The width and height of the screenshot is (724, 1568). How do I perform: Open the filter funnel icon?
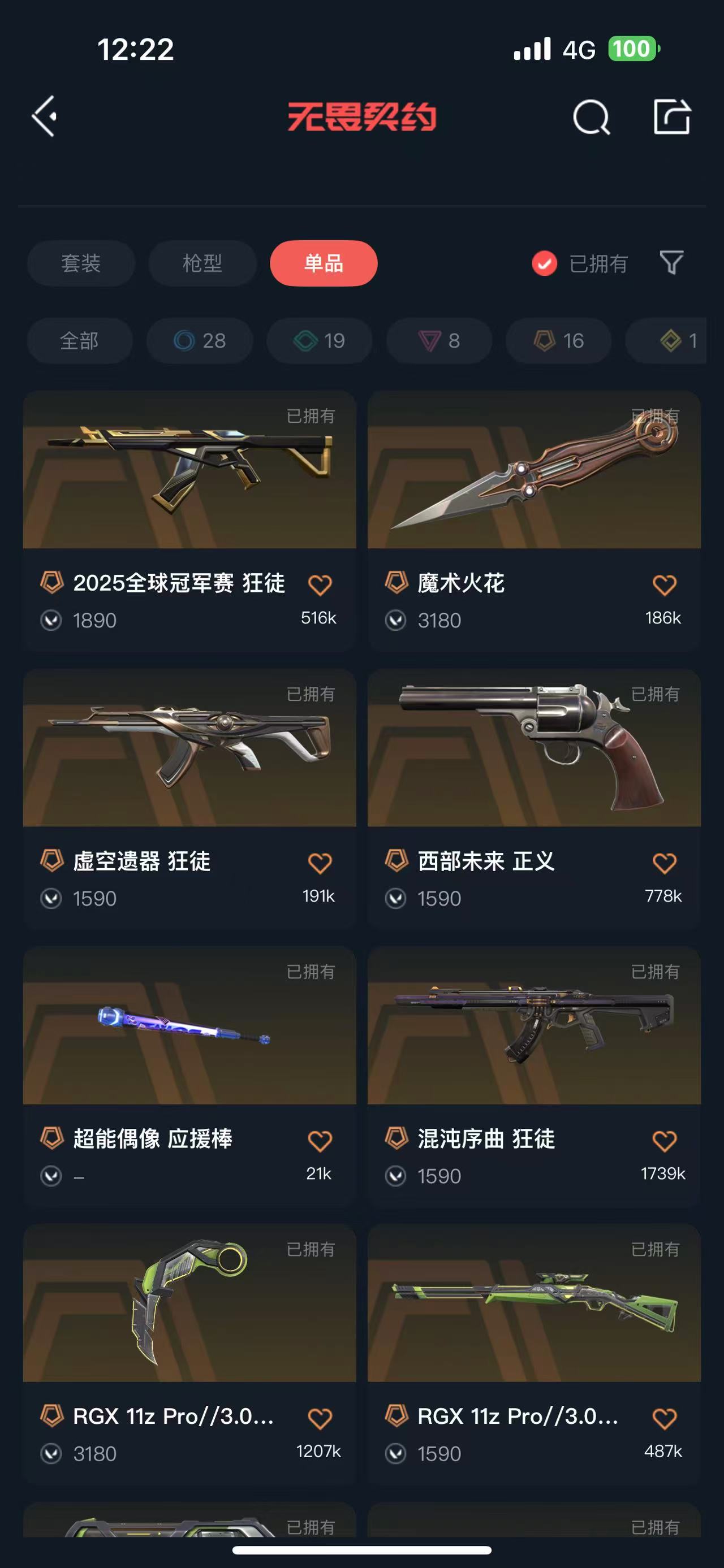671,262
